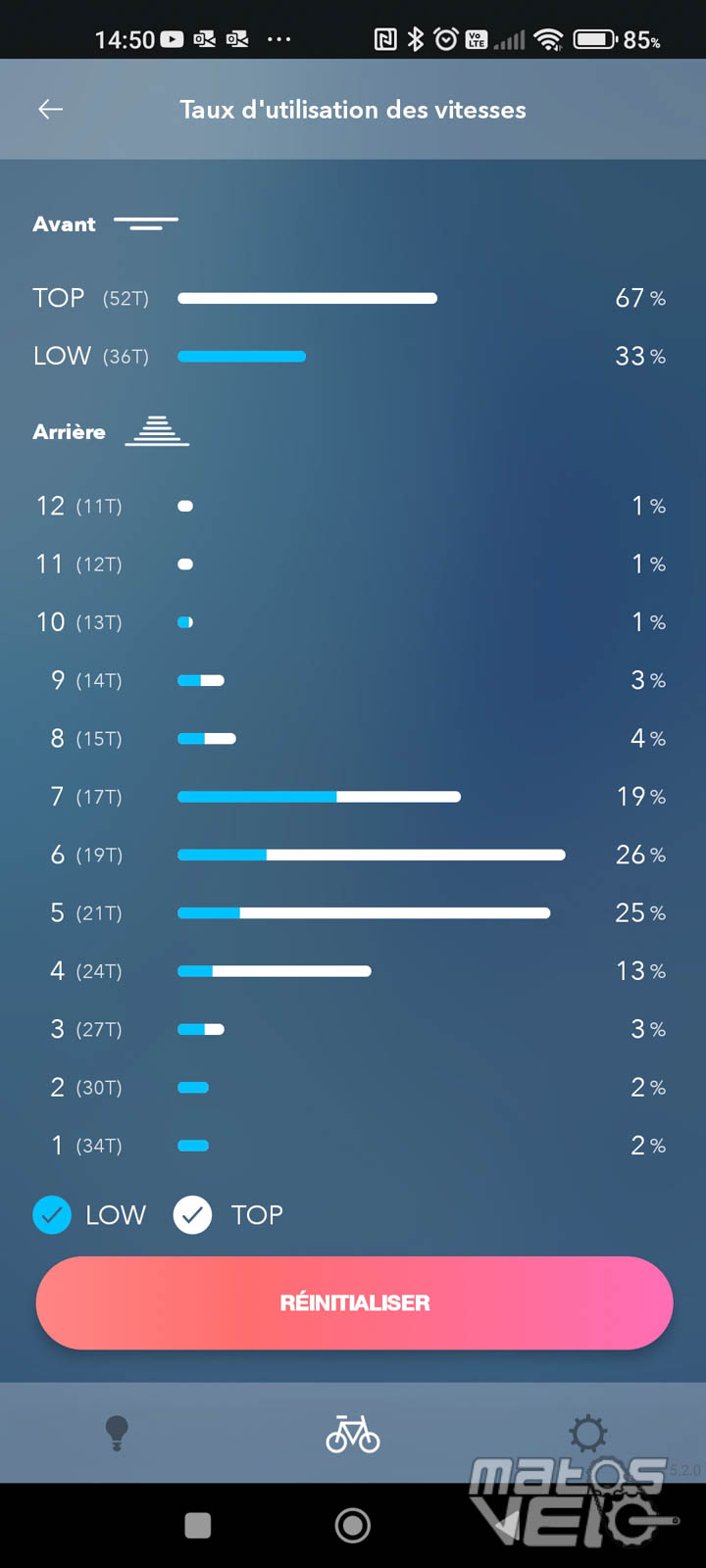Switch to the light bulb tab

pyautogui.click(x=117, y=1433)
